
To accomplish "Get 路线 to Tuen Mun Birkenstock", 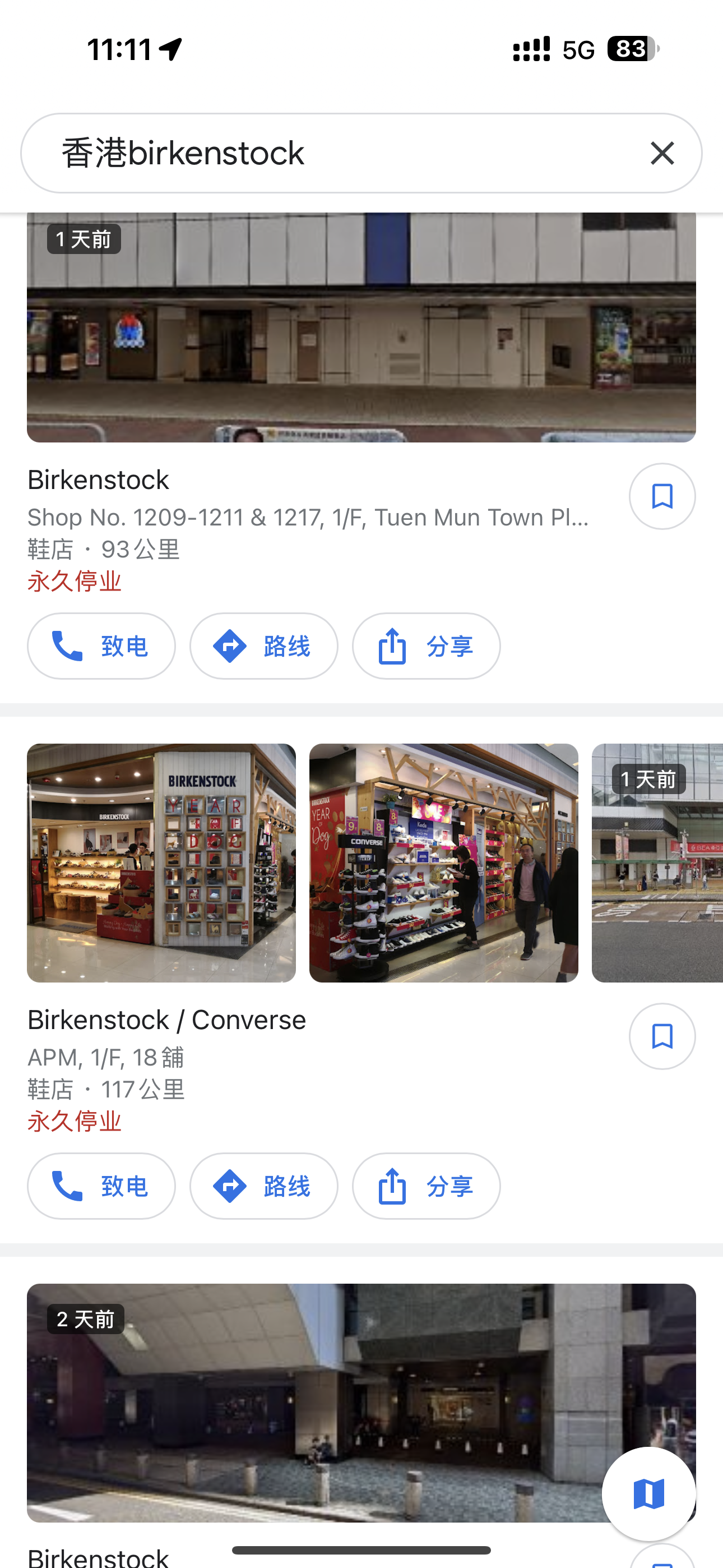I will coord(263,646).
